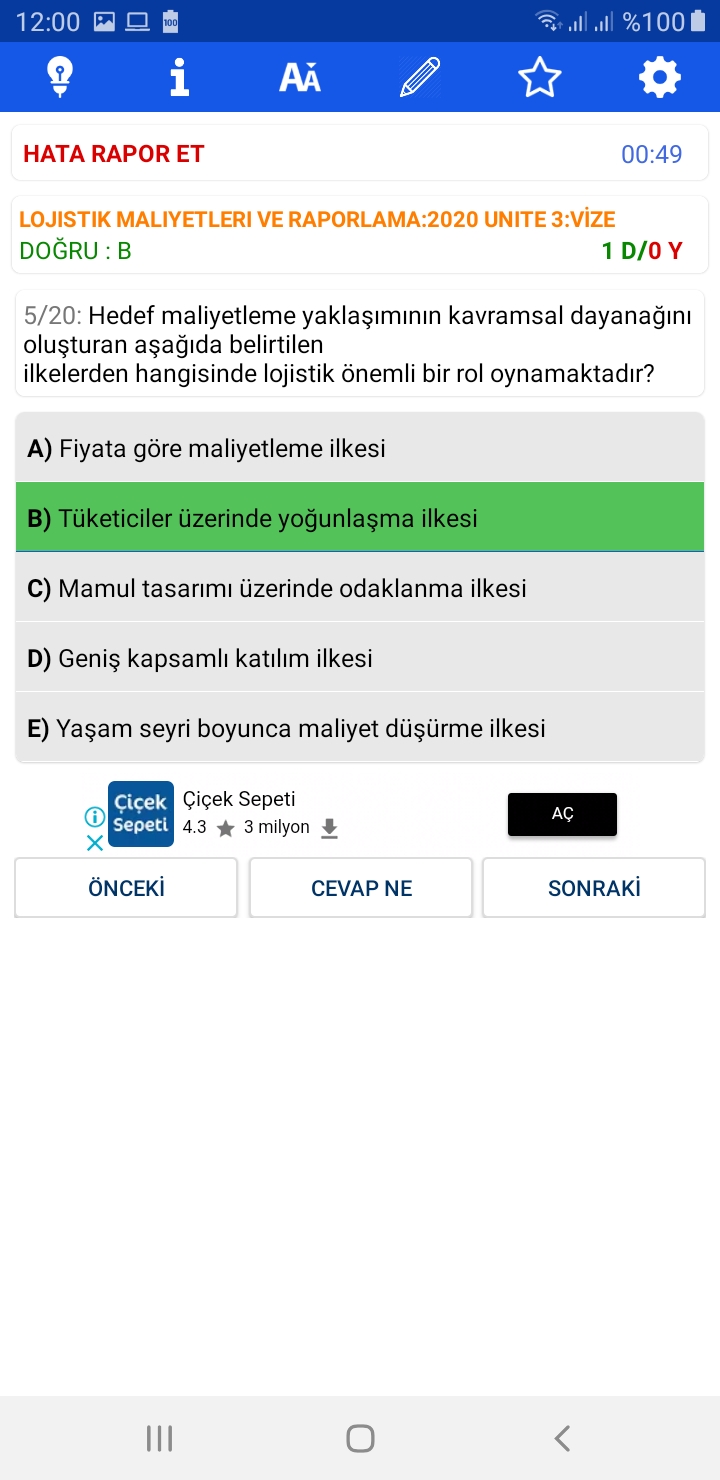Open the pencil note tool
Viewport: 720px width, 1480px height.
click(420, 77)
